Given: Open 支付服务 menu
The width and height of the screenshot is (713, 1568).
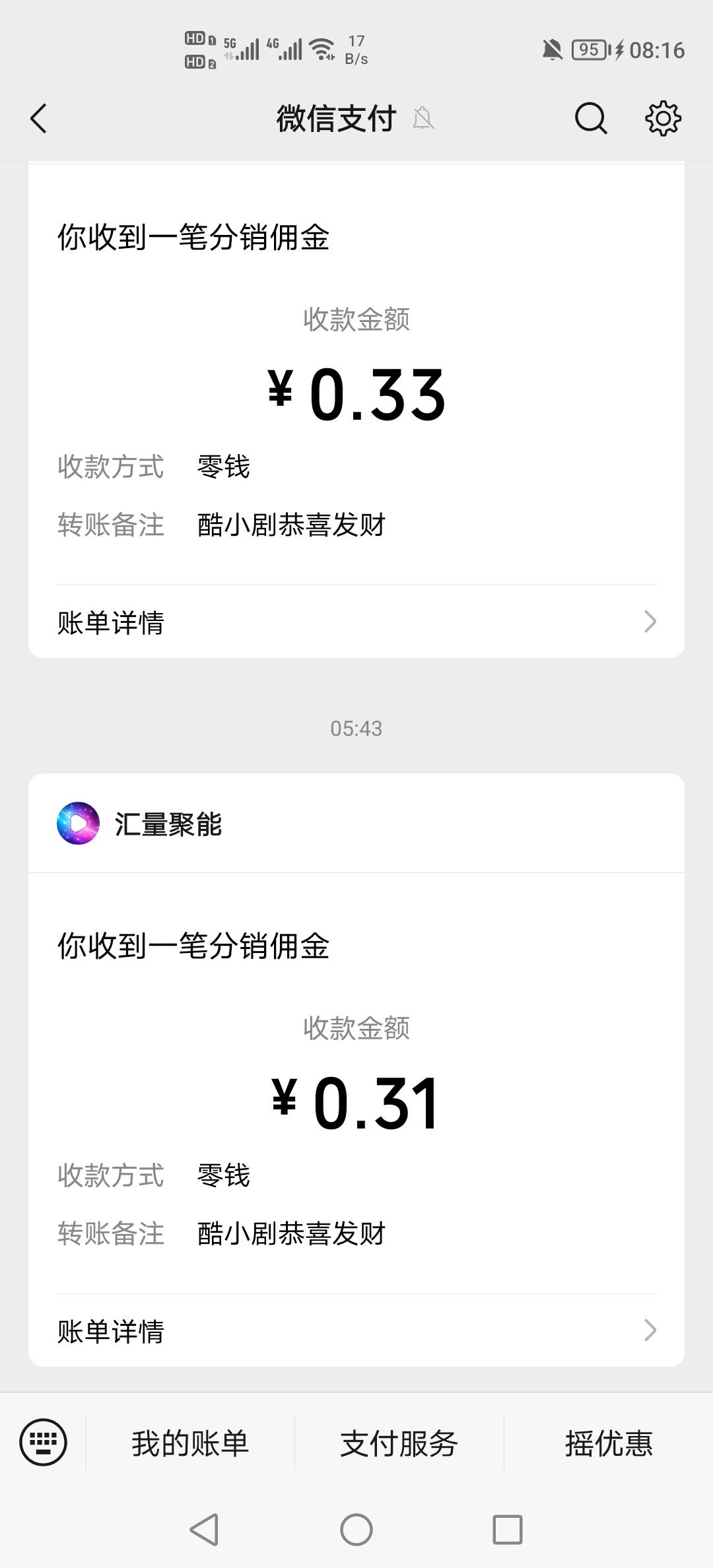Looking at the screenshot, I should (399, 1443).
